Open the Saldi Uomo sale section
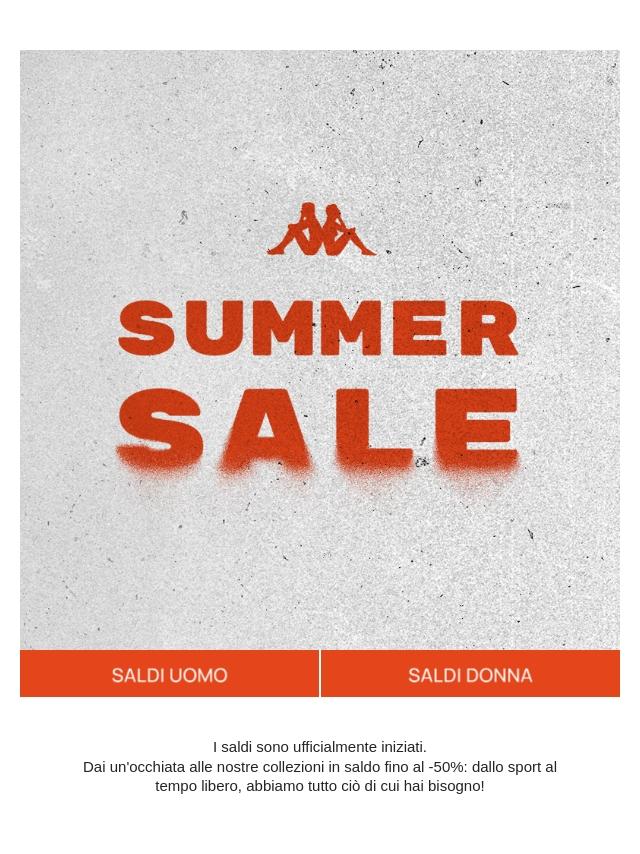Viewport: 640px width, 854px height. [169, 674]
